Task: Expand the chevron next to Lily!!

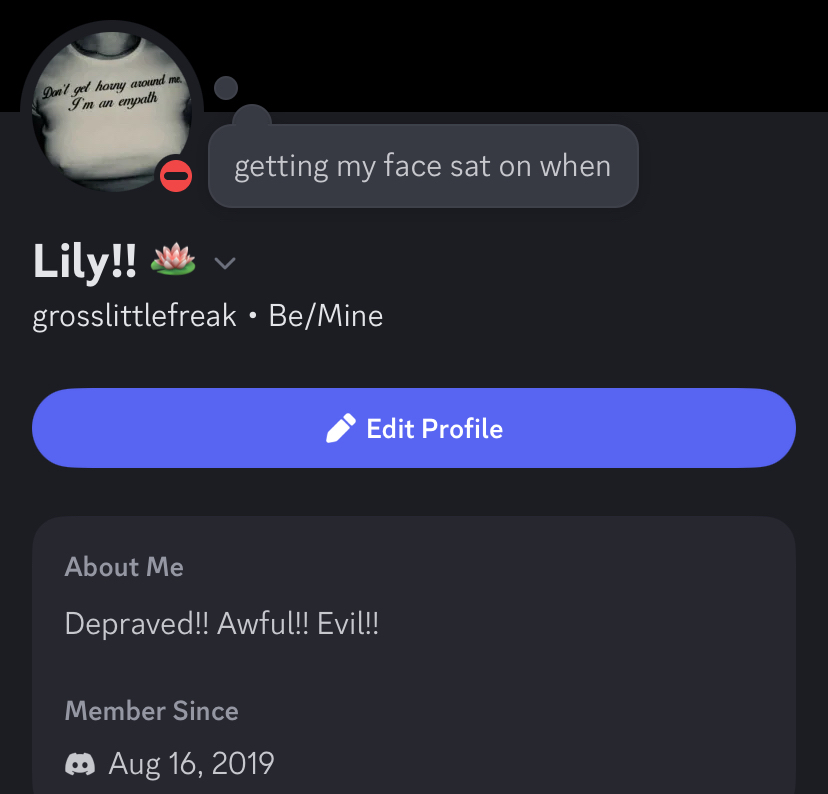Action: (226, 263)
